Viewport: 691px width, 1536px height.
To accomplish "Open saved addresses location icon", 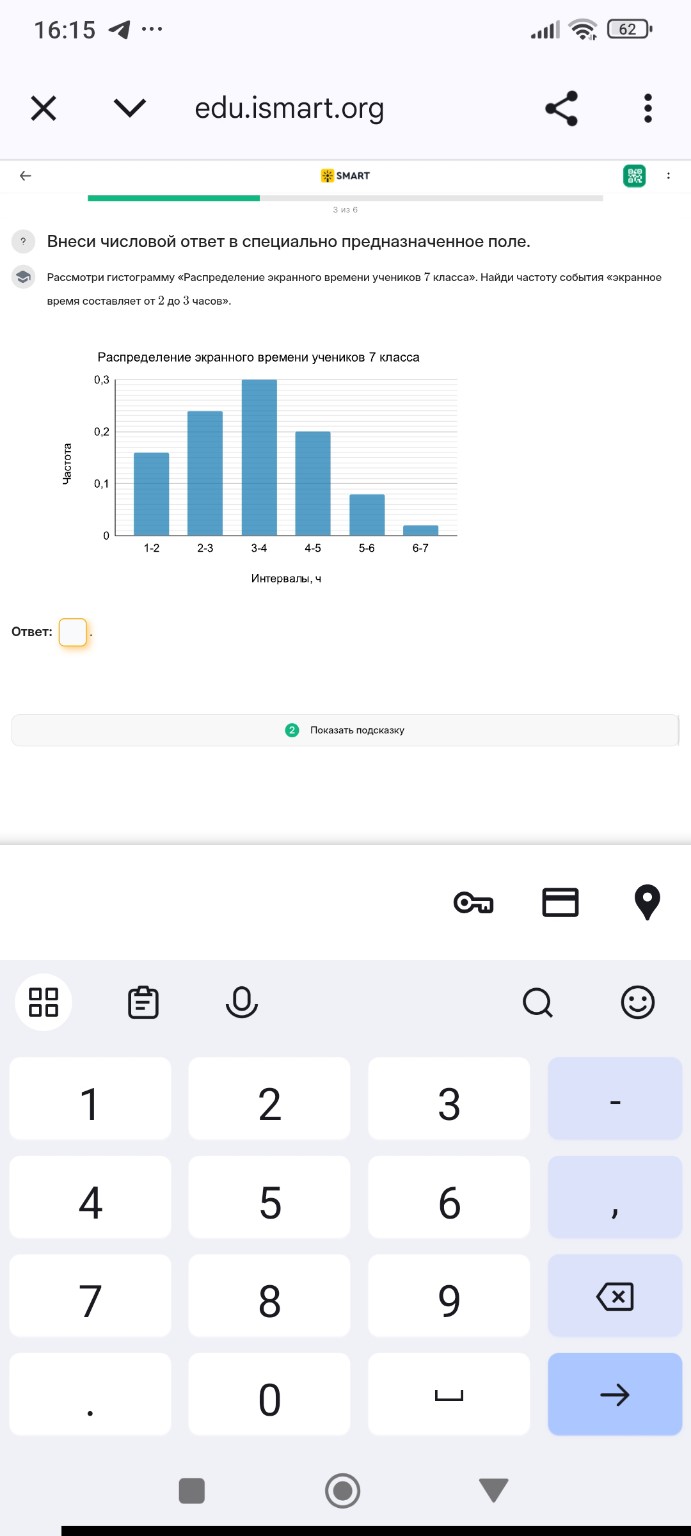I will click(648, 903).
